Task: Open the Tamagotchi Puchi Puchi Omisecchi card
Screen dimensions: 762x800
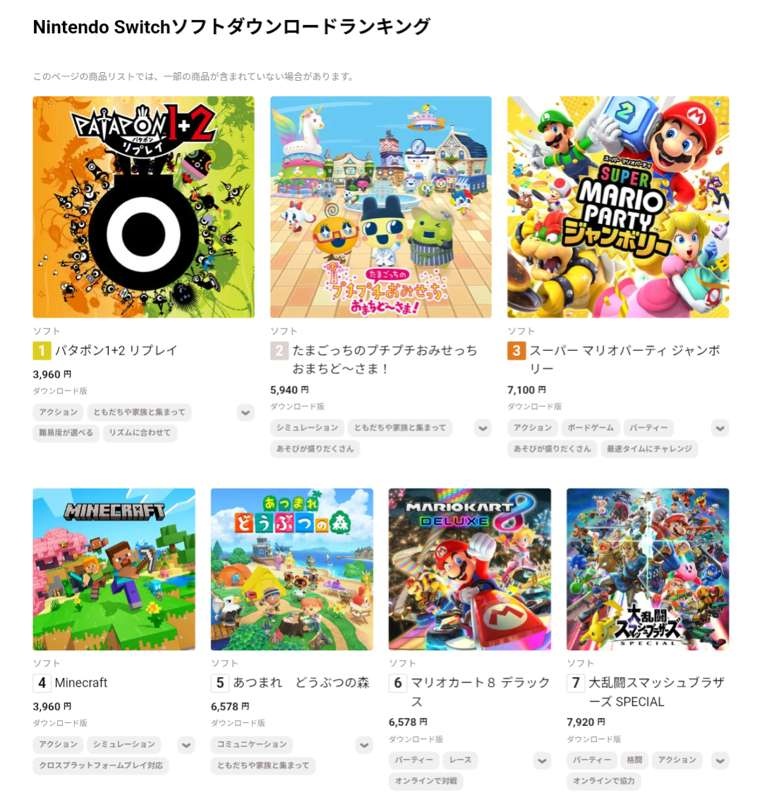Action: pos(380,207)
